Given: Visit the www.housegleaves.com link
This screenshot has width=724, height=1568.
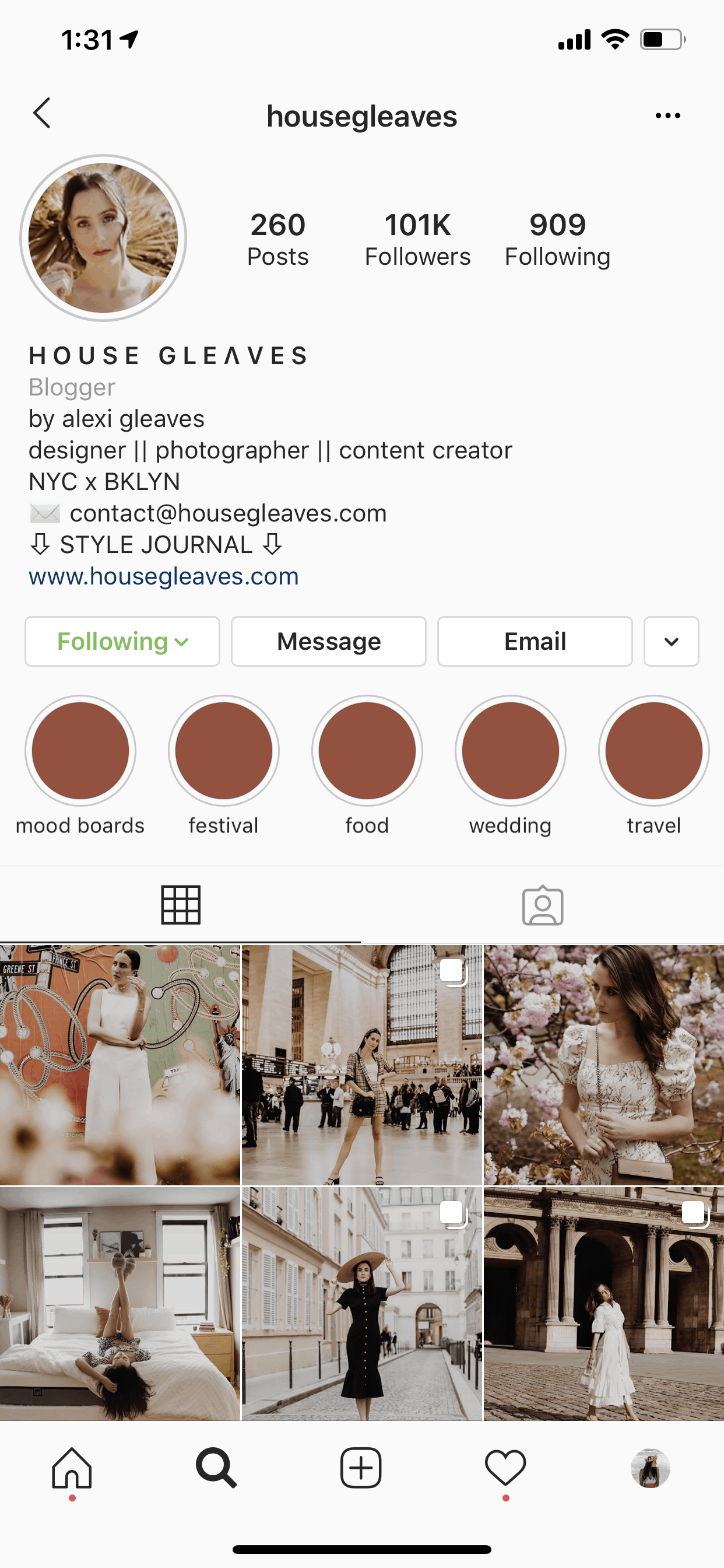Looking at the screenshot, I should point(164,576).
